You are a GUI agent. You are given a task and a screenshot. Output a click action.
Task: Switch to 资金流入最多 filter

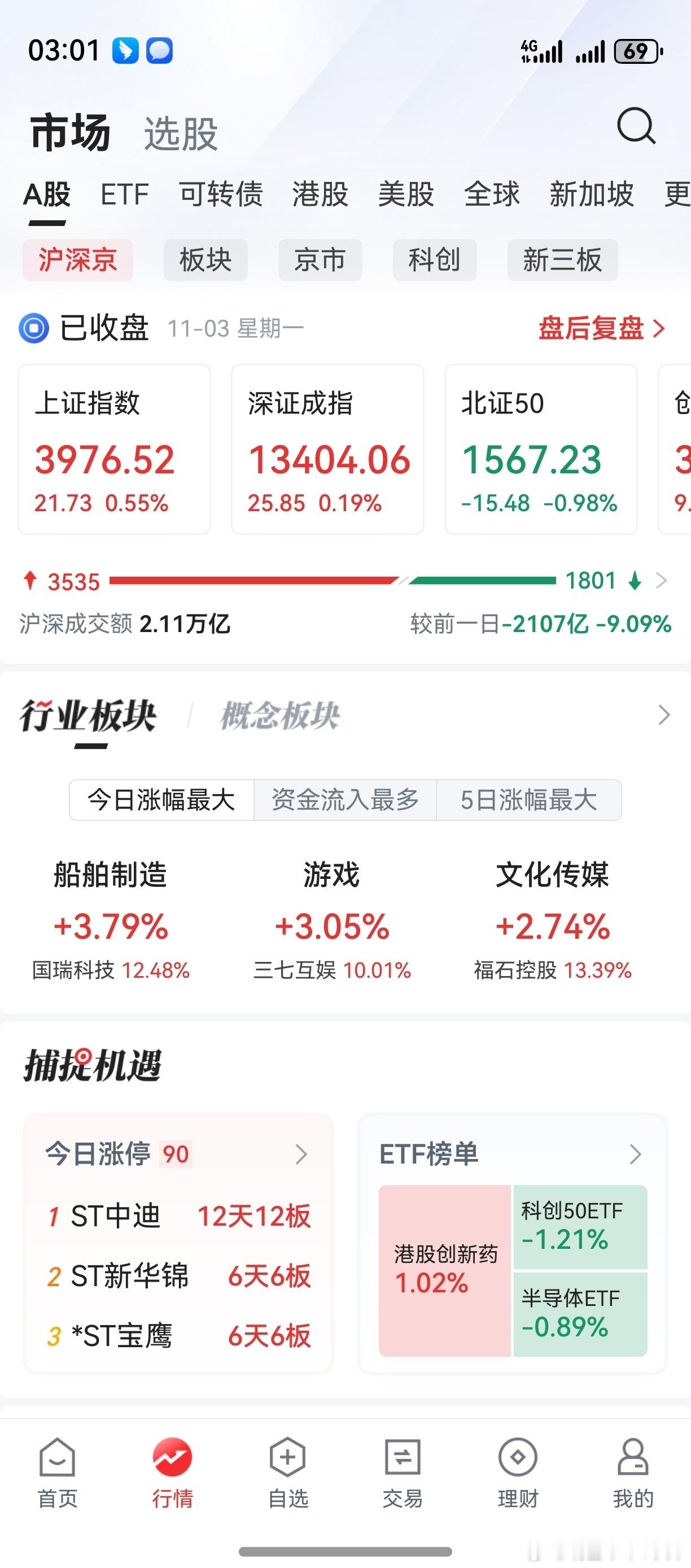(x=345, y=800)
